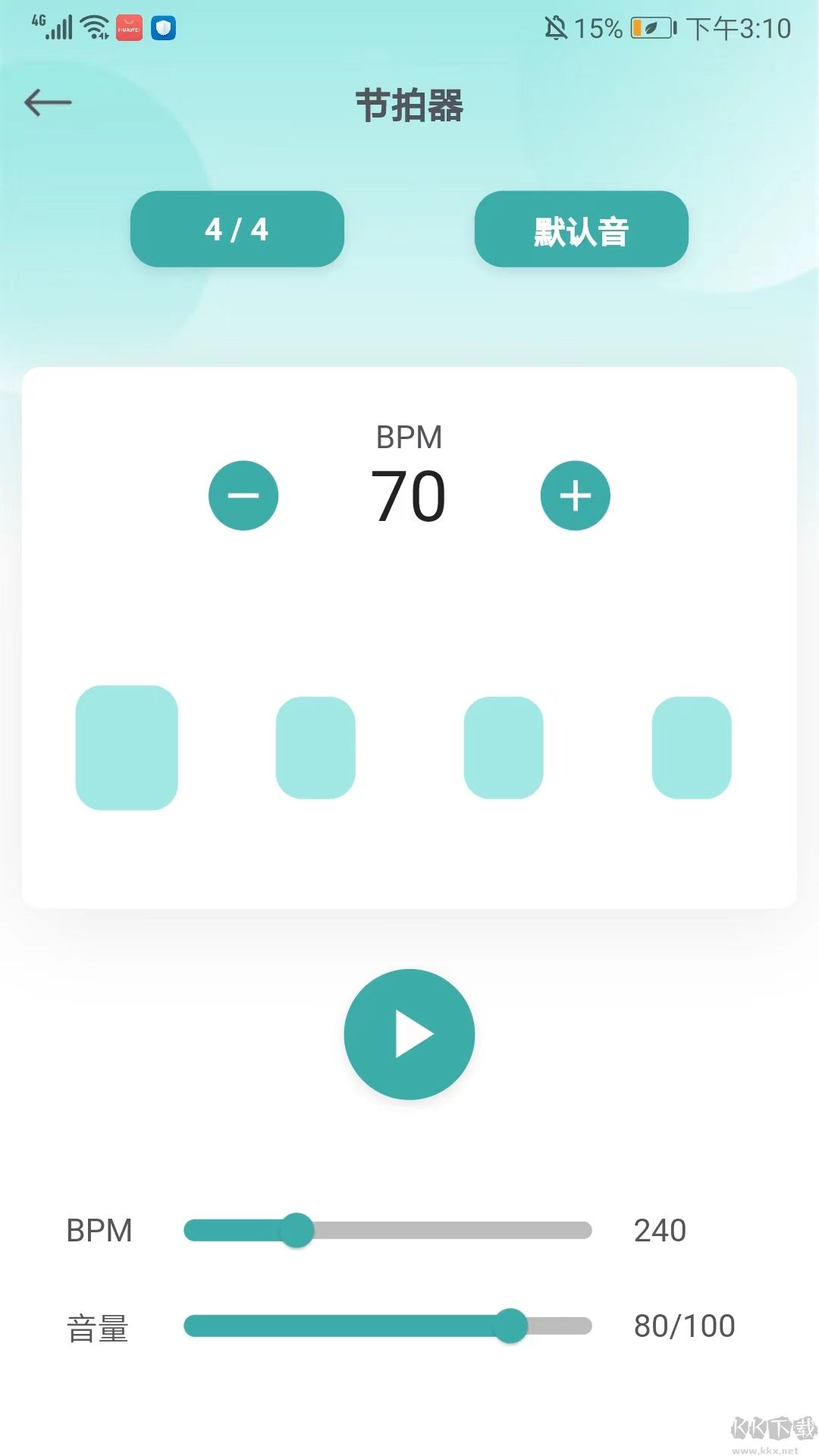
Task: Go back using the arrow icon
Action: 48,102
